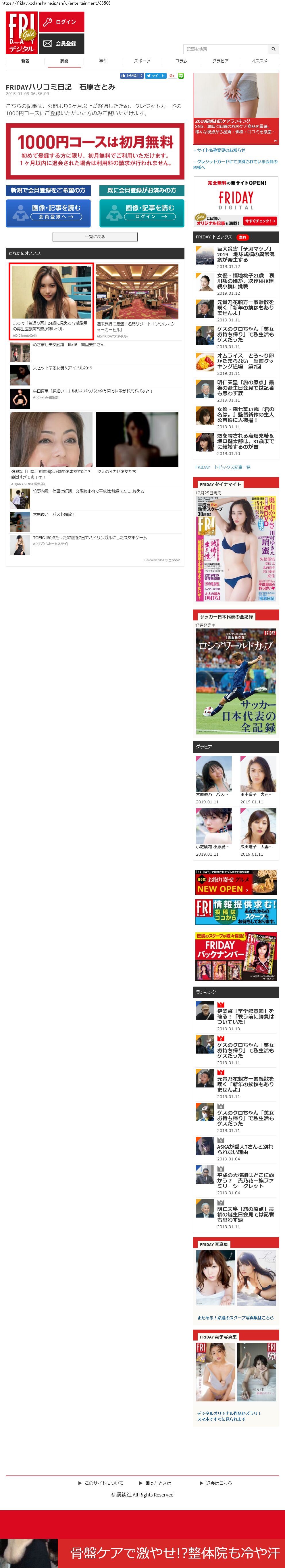Share article via ツイート button
This screenshot has width=285, height=1568.
156,76
